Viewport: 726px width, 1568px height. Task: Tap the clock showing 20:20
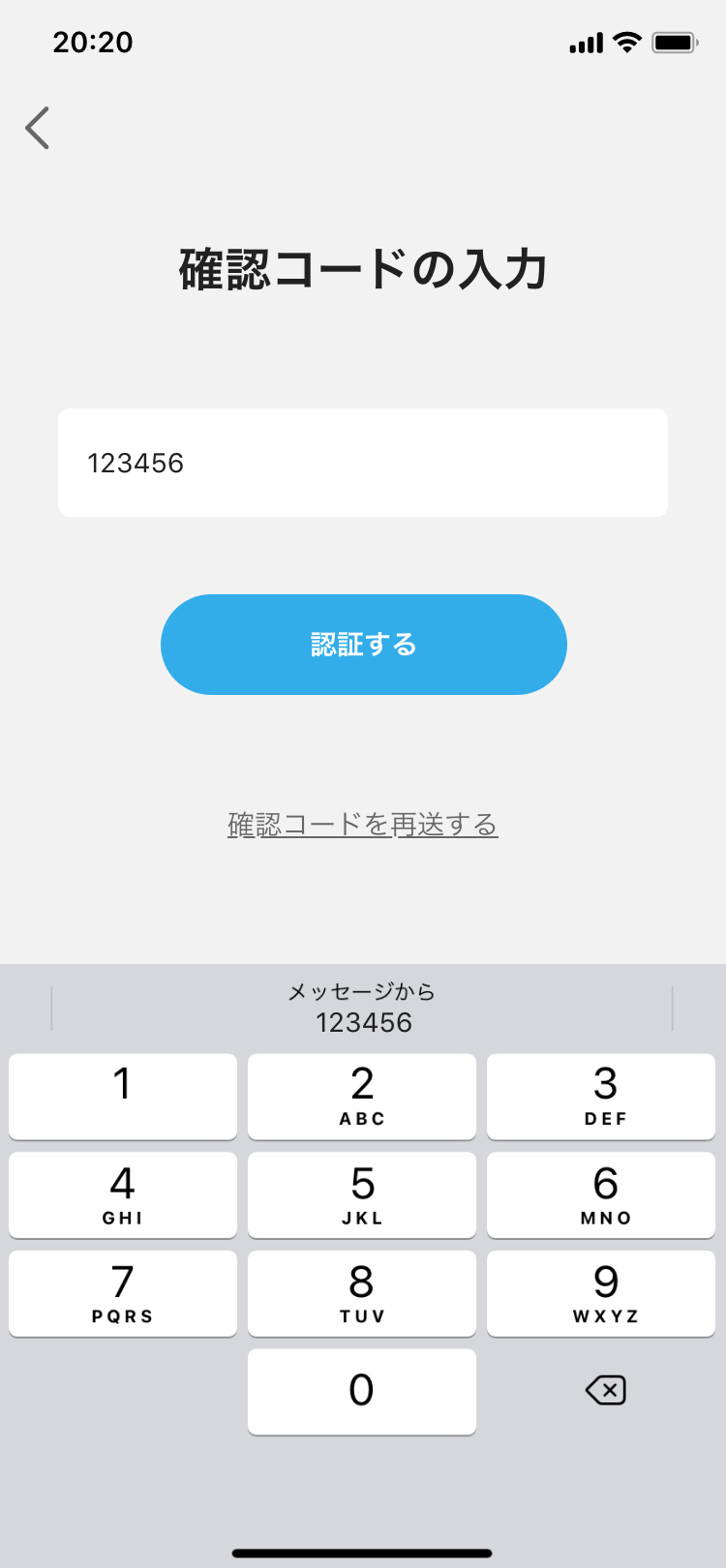(x=93, y=42)
